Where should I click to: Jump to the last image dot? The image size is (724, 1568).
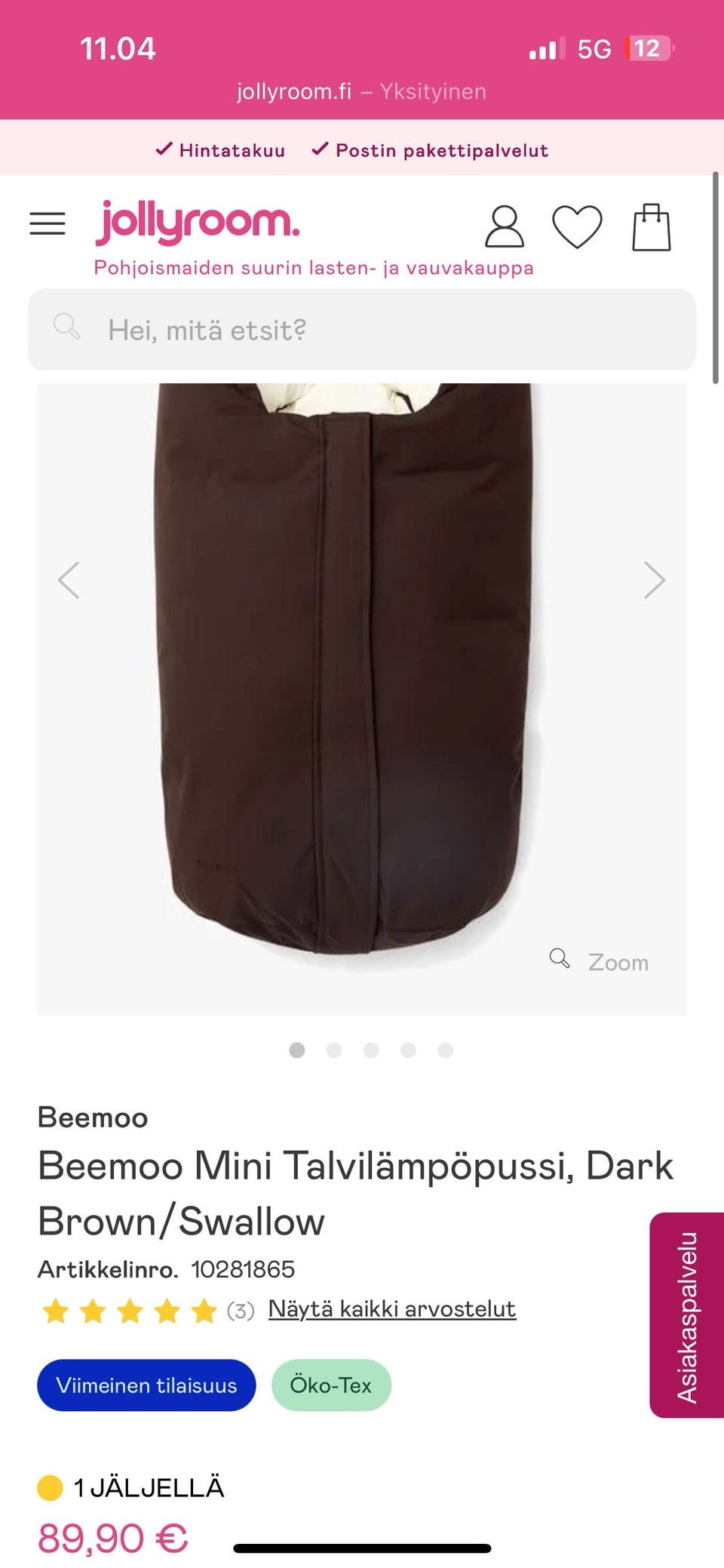446,1050
